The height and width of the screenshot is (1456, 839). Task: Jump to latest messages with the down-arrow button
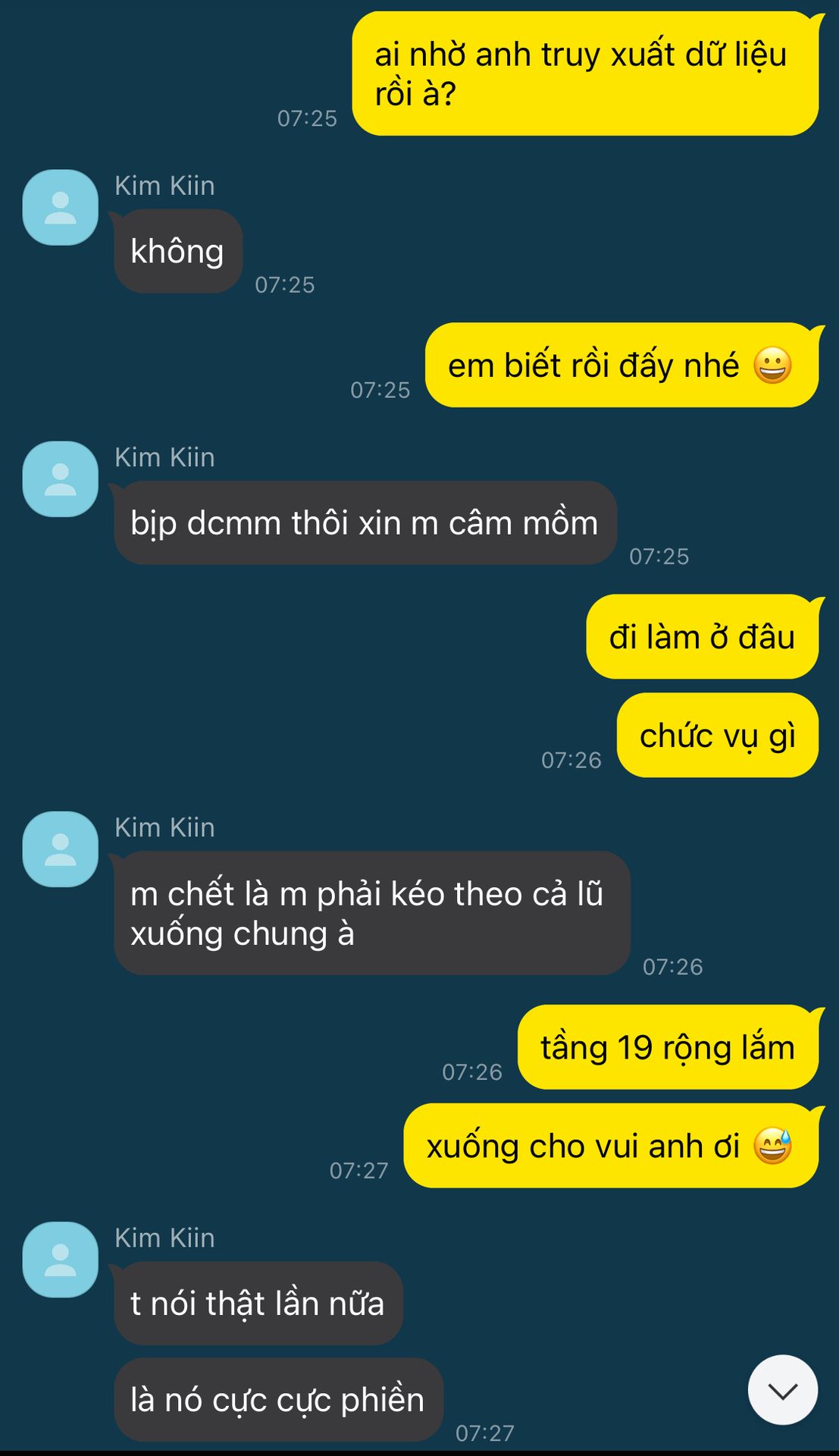pyautogui.click(x=782, y=1390)
